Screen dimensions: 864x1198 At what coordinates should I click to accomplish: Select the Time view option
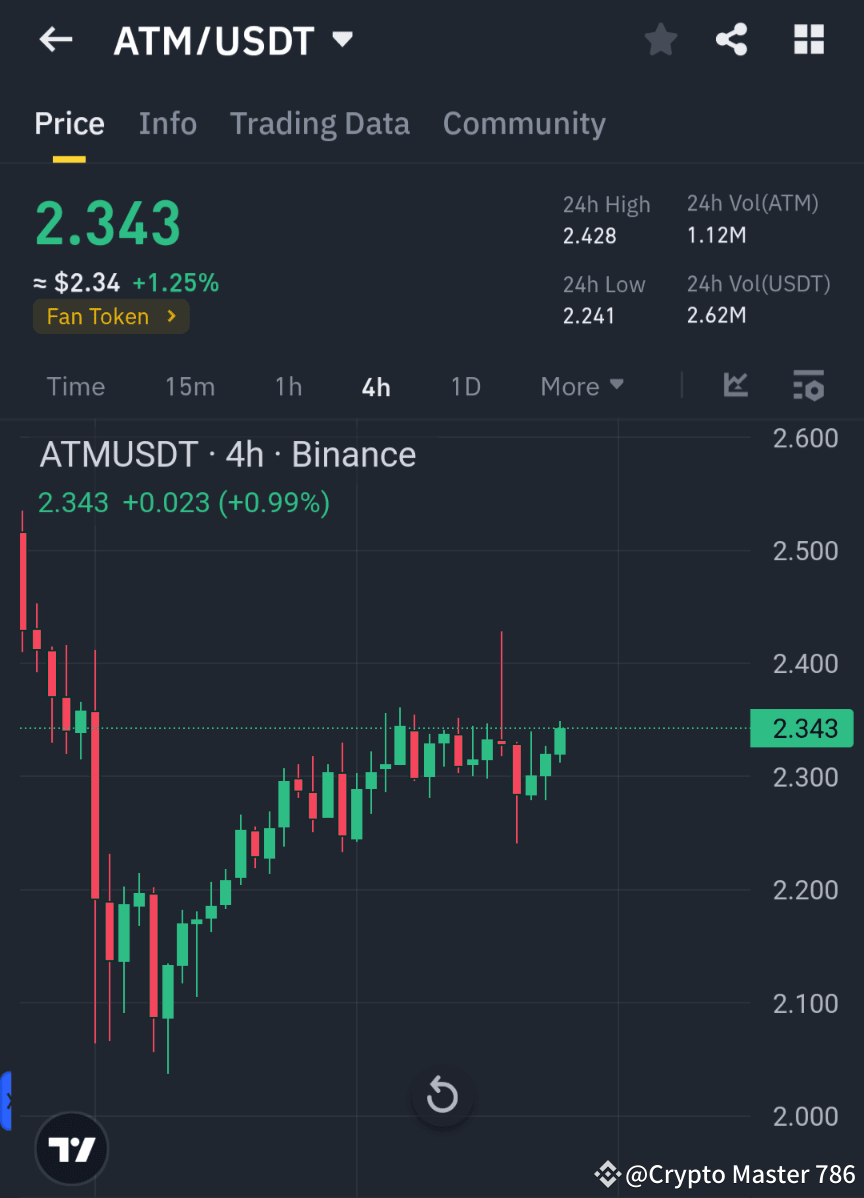tap(75, 386)
